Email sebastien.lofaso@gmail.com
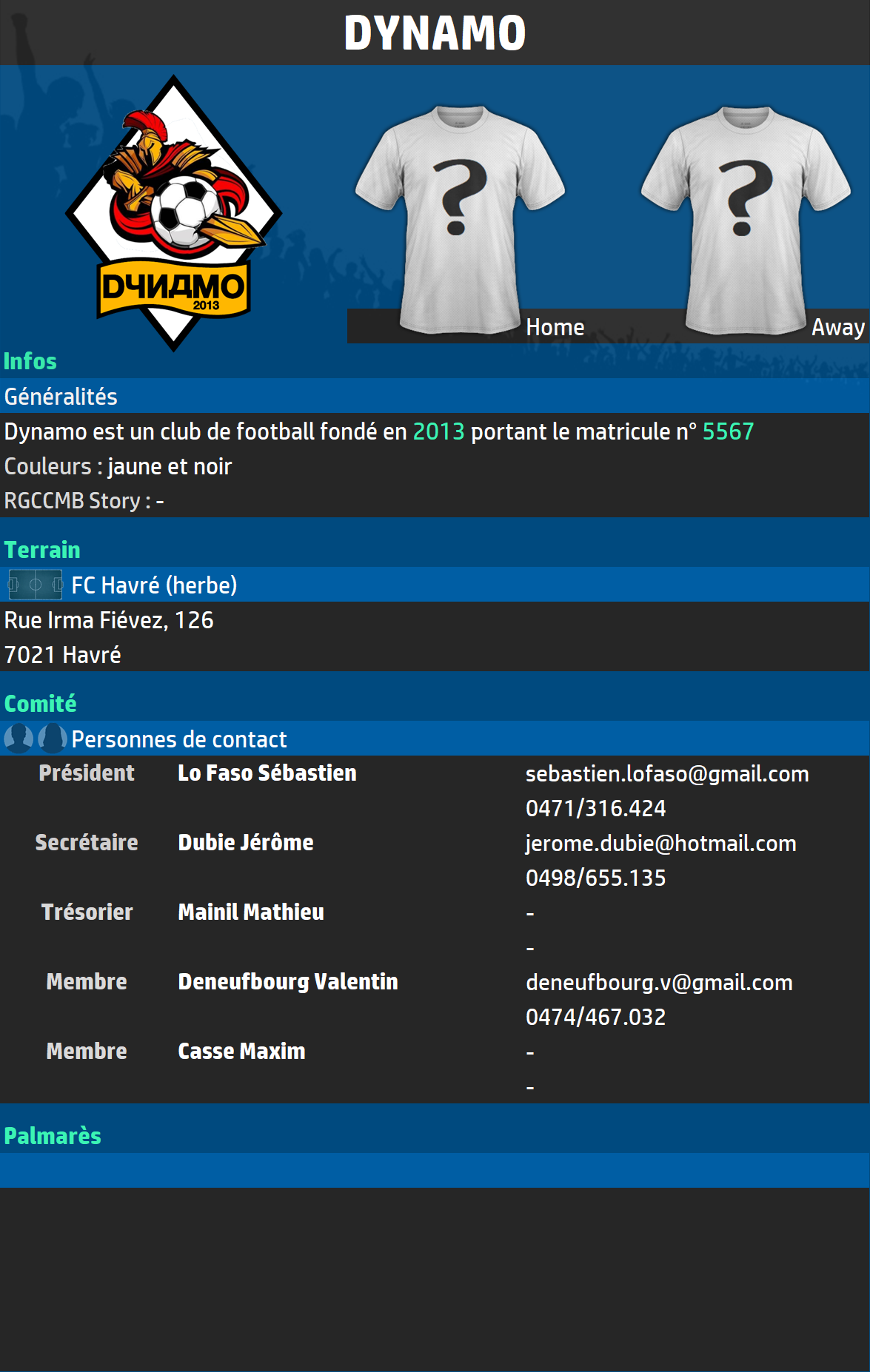The width and height of the screenshot is (870, 1372). (666, 774)
